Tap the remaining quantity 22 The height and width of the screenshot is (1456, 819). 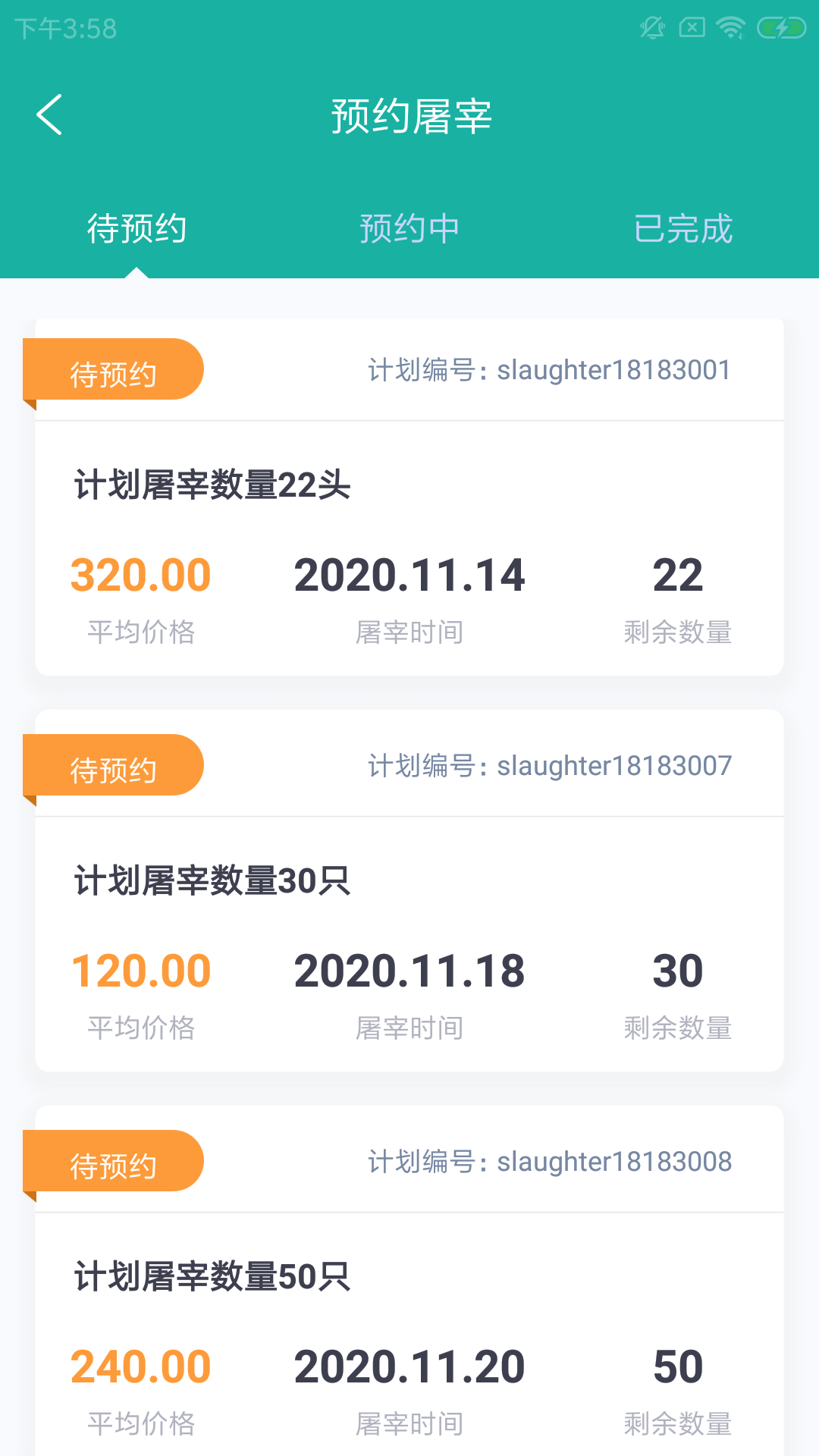coord(679,575)
